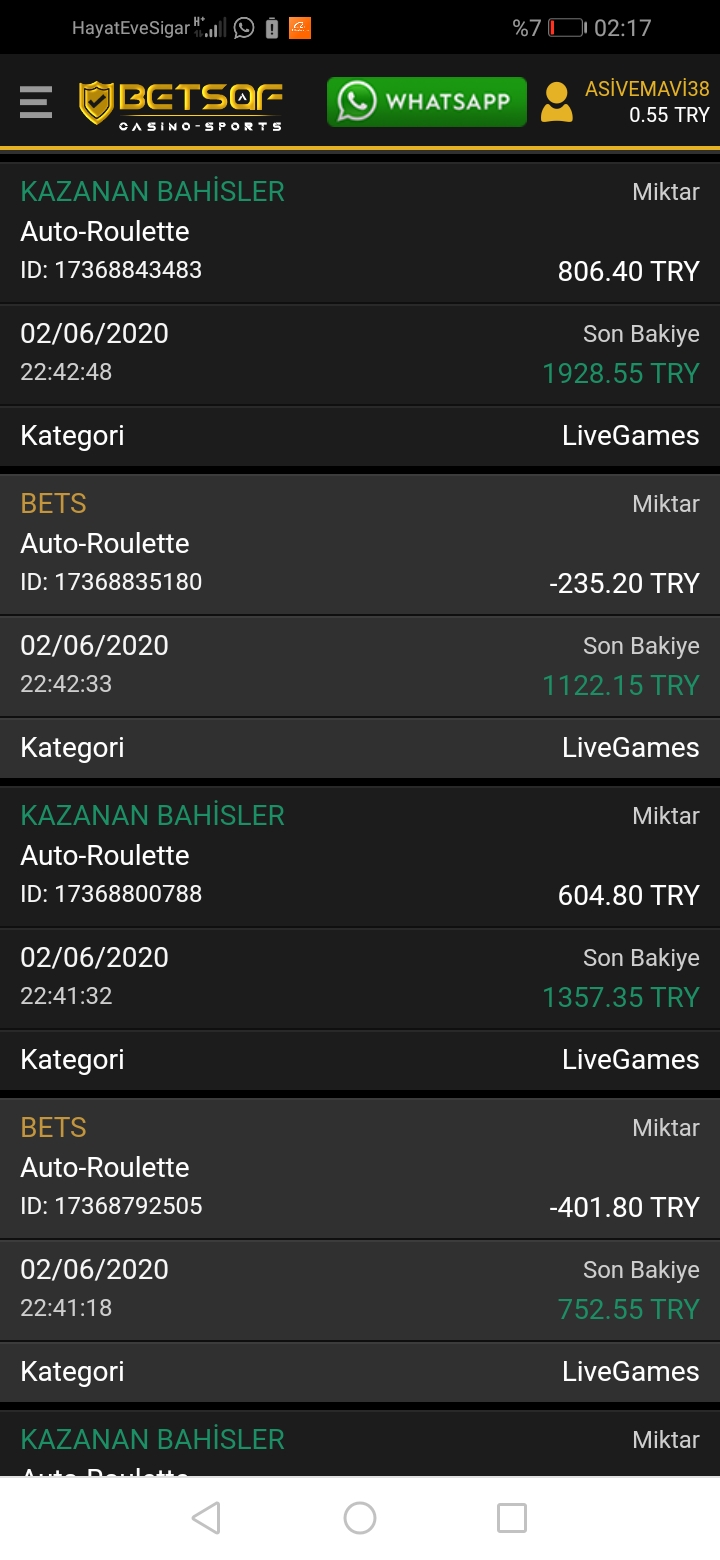
Task: Open the hamburger drawer menu
Action: (x=36, y=102)
